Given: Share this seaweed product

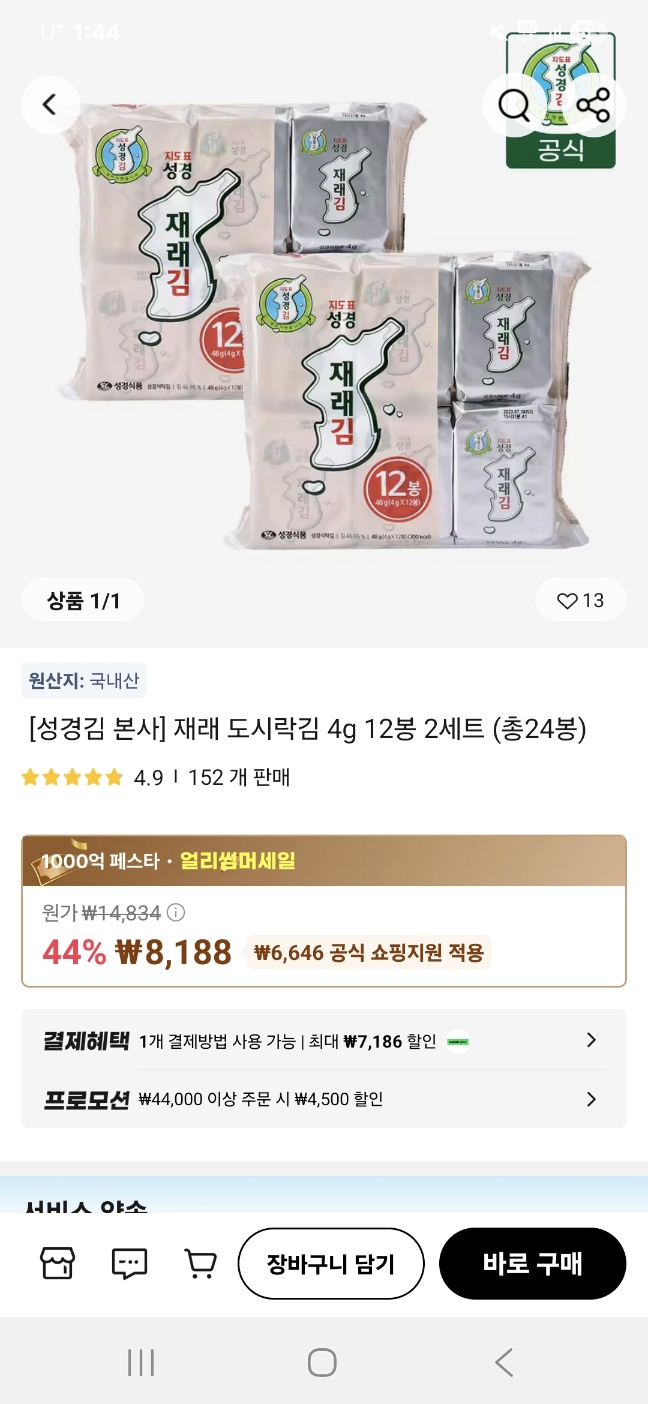Looking at the screenshot, I should coord(593,105).
